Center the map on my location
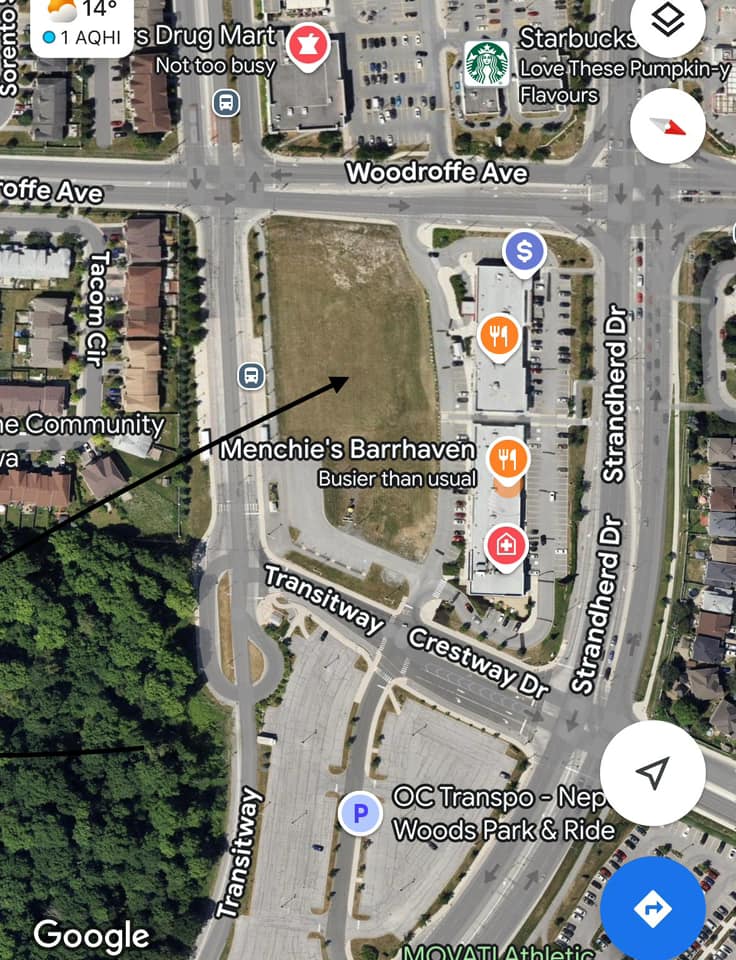Image resolution: width=736 pixels, height=960 pixels. tap(652, 772)
